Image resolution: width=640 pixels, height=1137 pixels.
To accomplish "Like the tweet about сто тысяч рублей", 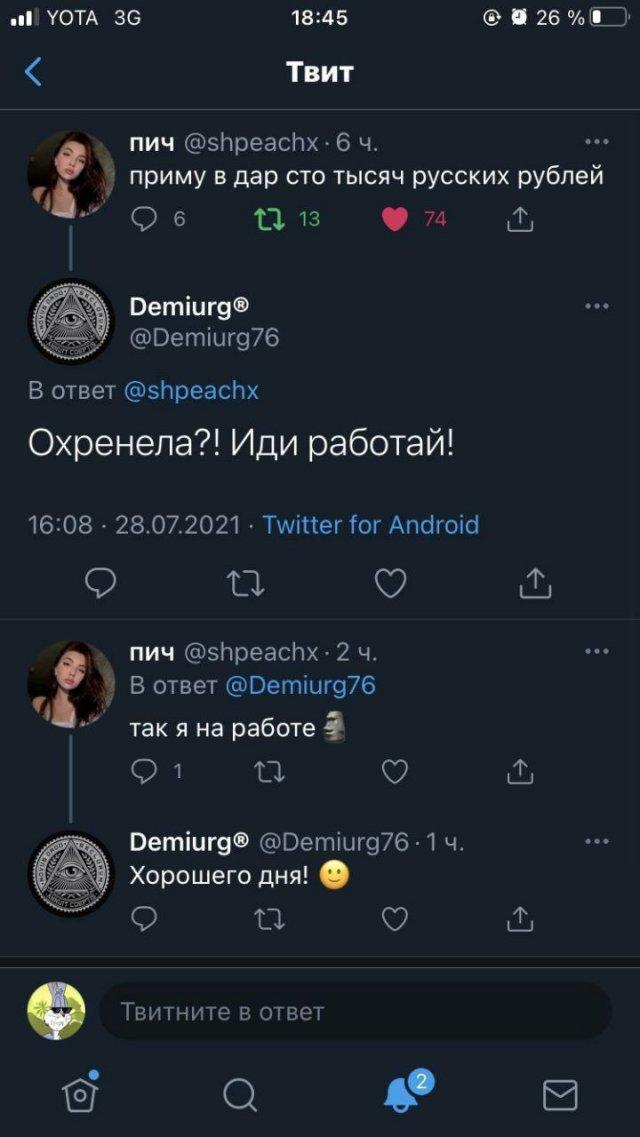I will point(396,219).
